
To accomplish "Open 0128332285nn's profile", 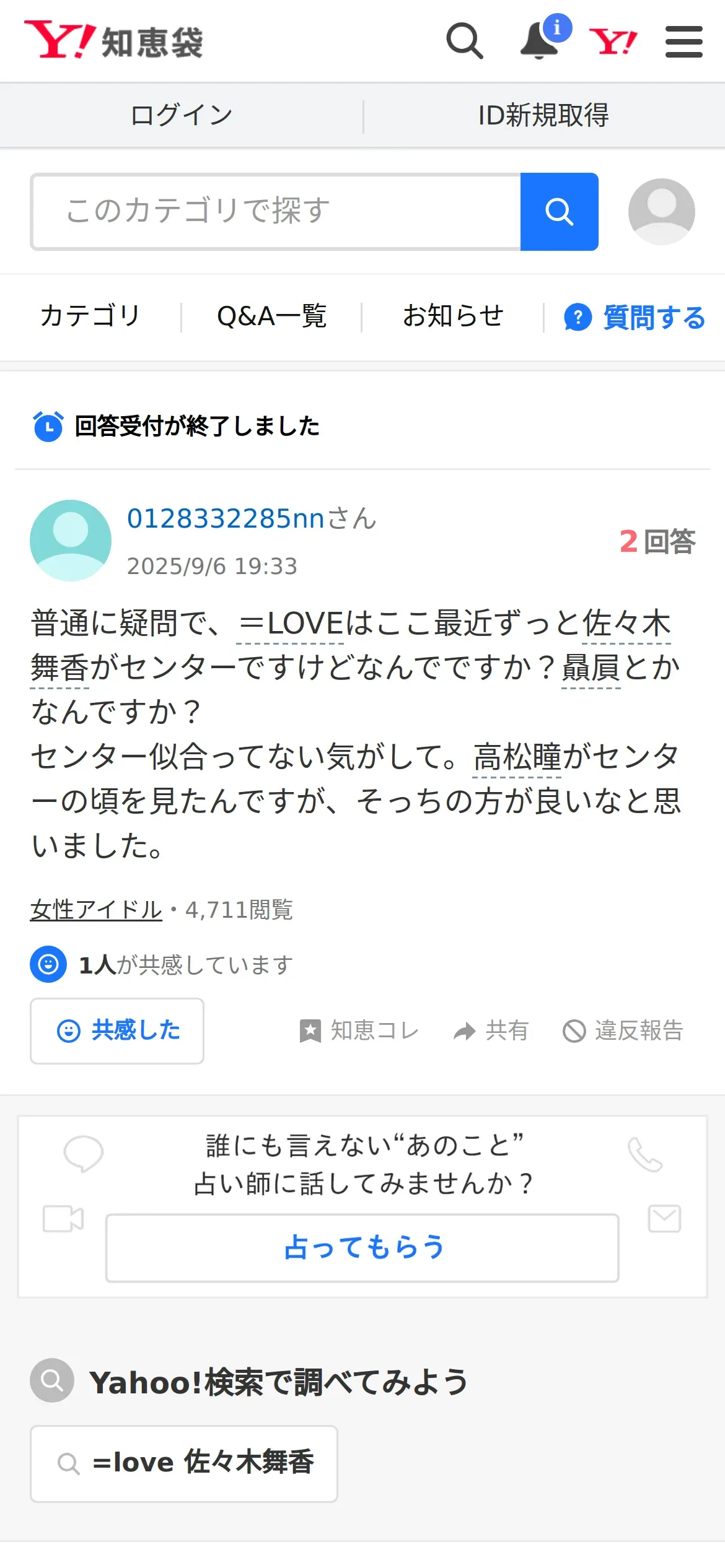I will point(251,518).
